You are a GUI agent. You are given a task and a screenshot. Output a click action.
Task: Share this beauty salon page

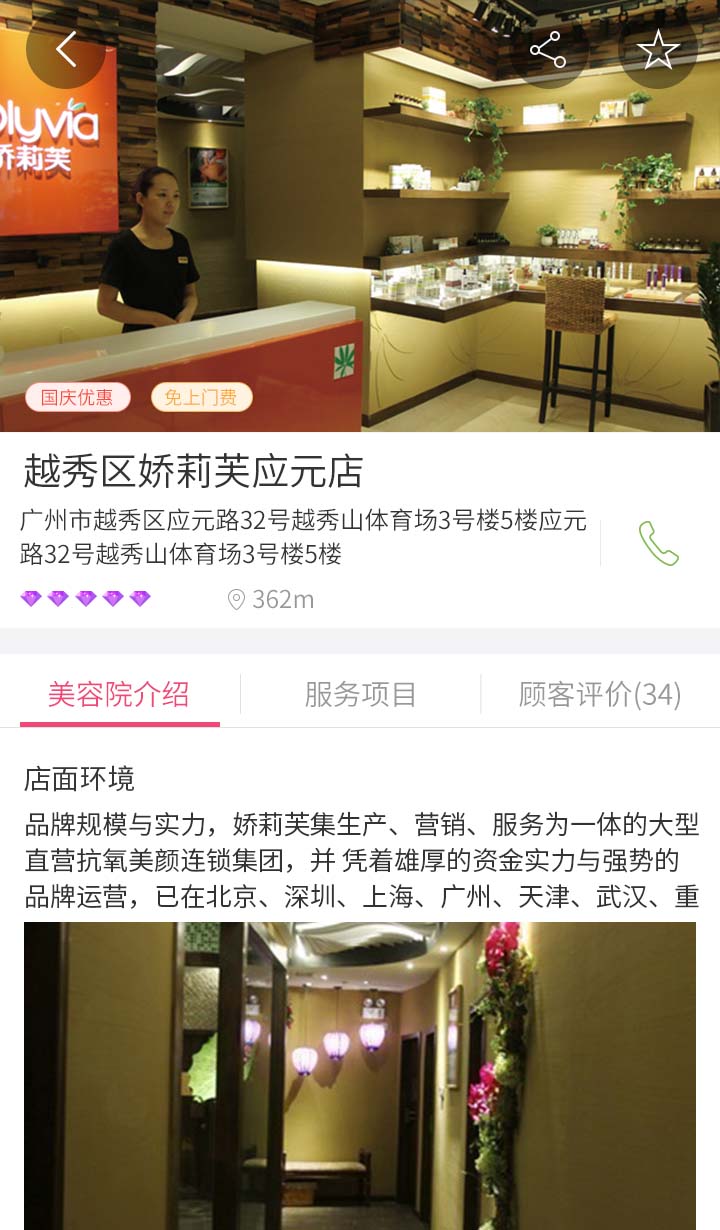coord(547,49)
